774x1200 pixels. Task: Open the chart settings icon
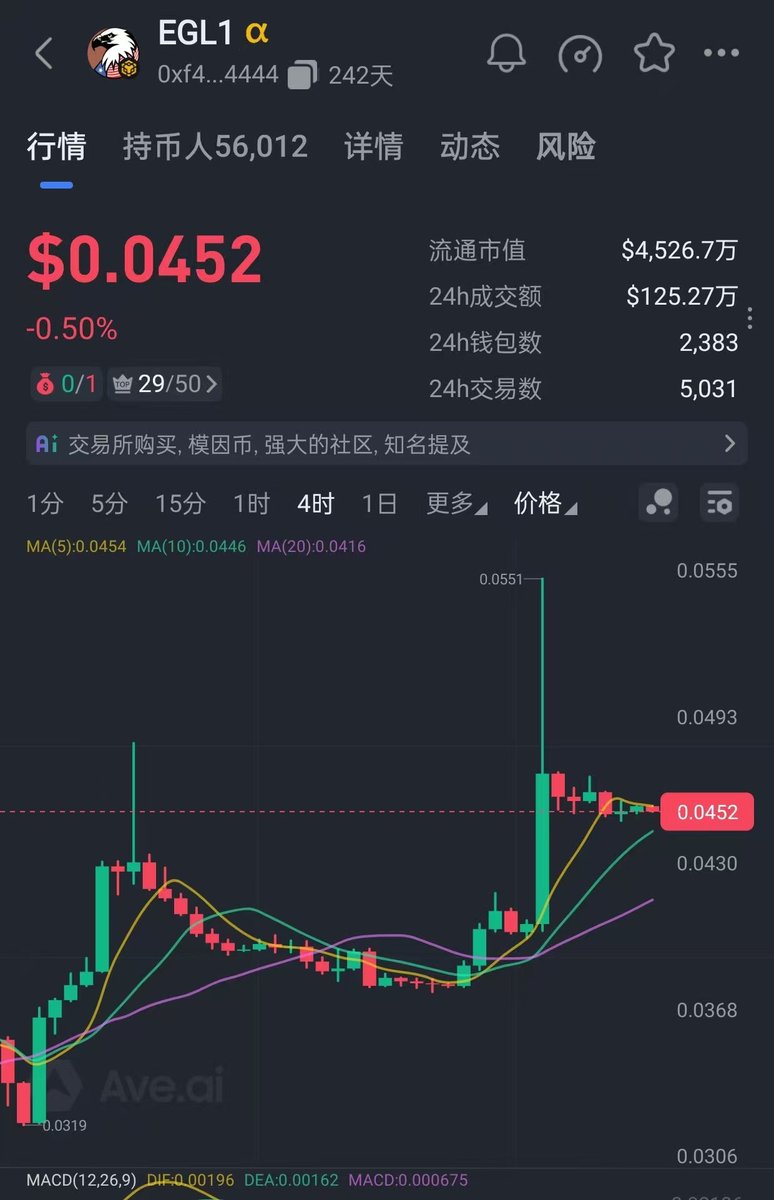(x=718, y=503)
